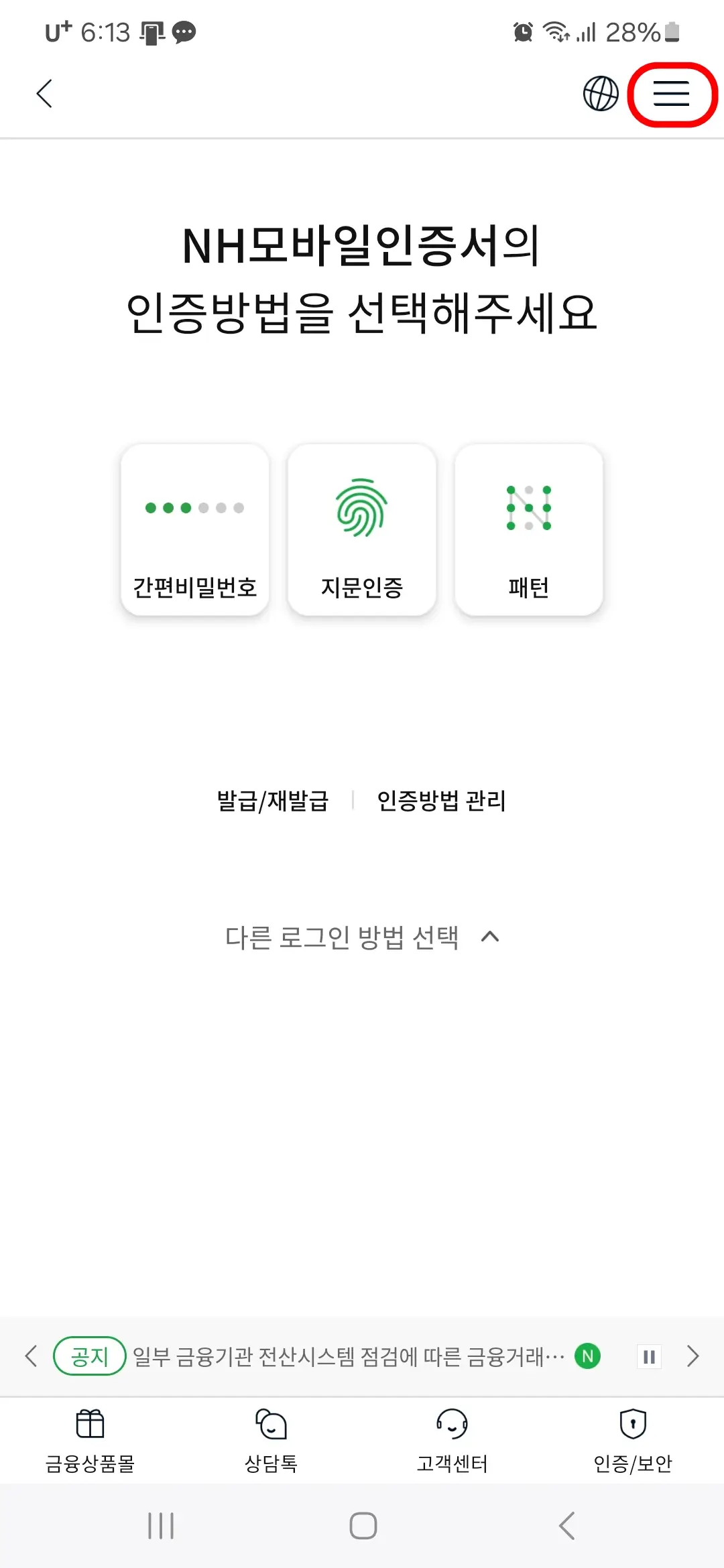Tap the back arrow at top left
Image resolution: width=724 pixels, height=1568 pixels.
(x=44, y=94)
